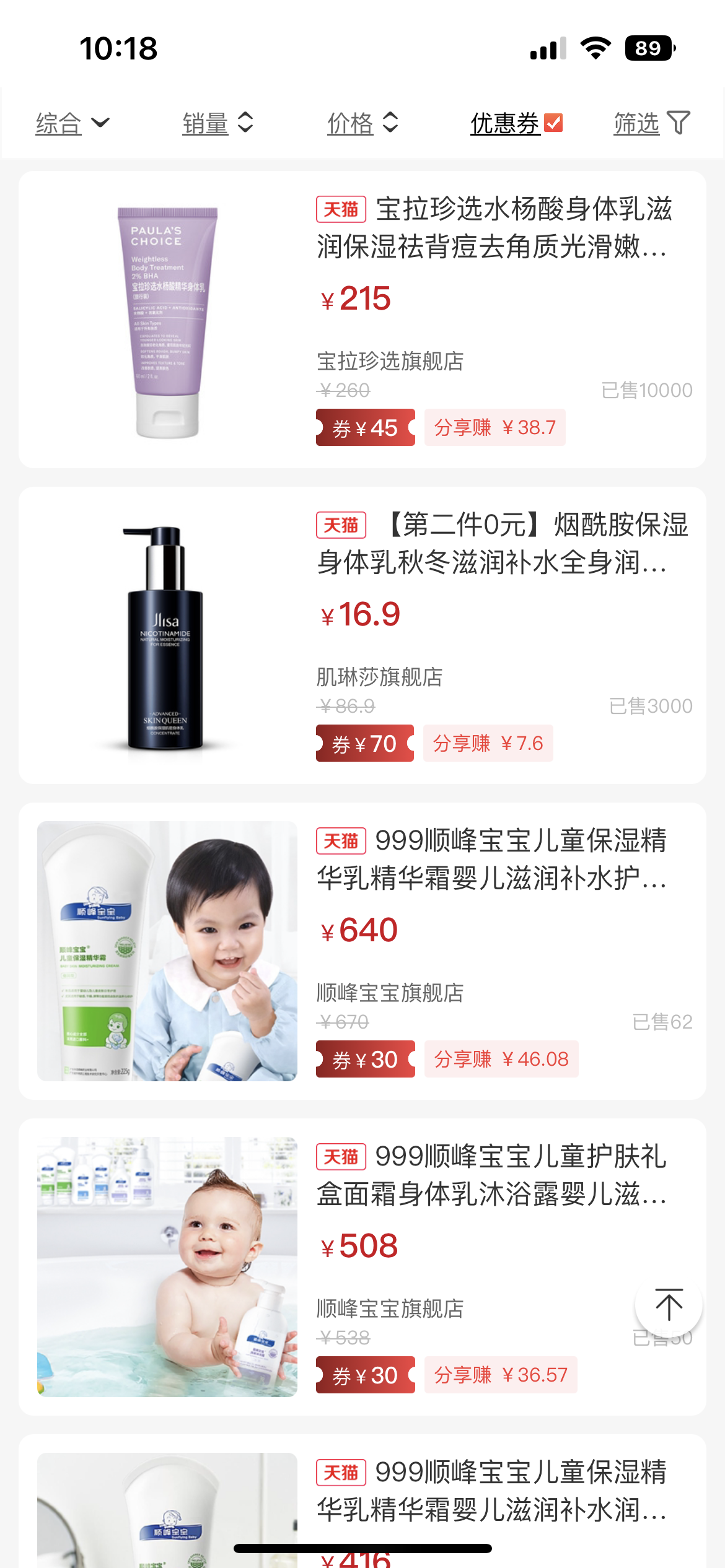
Task: Uncheck the 优惠券 coupon filter
Action: pos(517,123)
